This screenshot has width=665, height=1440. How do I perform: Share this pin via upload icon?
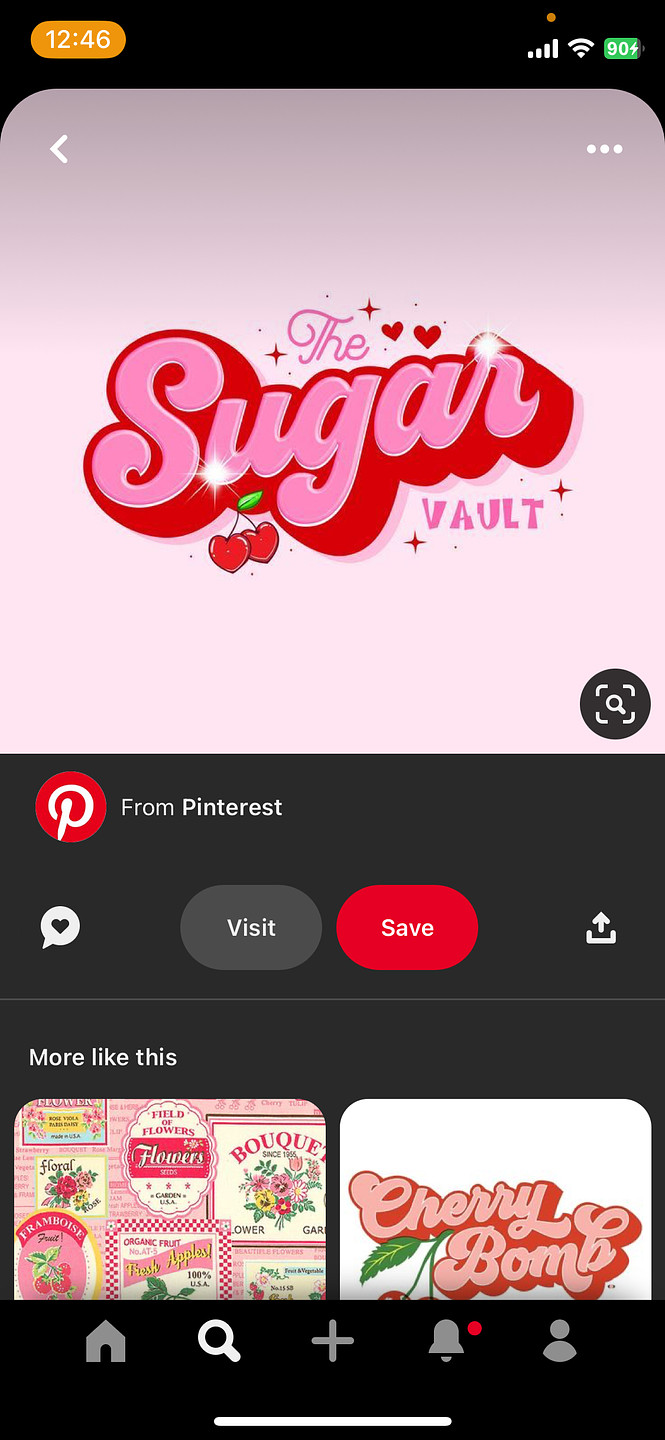click(x=600, y=927)
